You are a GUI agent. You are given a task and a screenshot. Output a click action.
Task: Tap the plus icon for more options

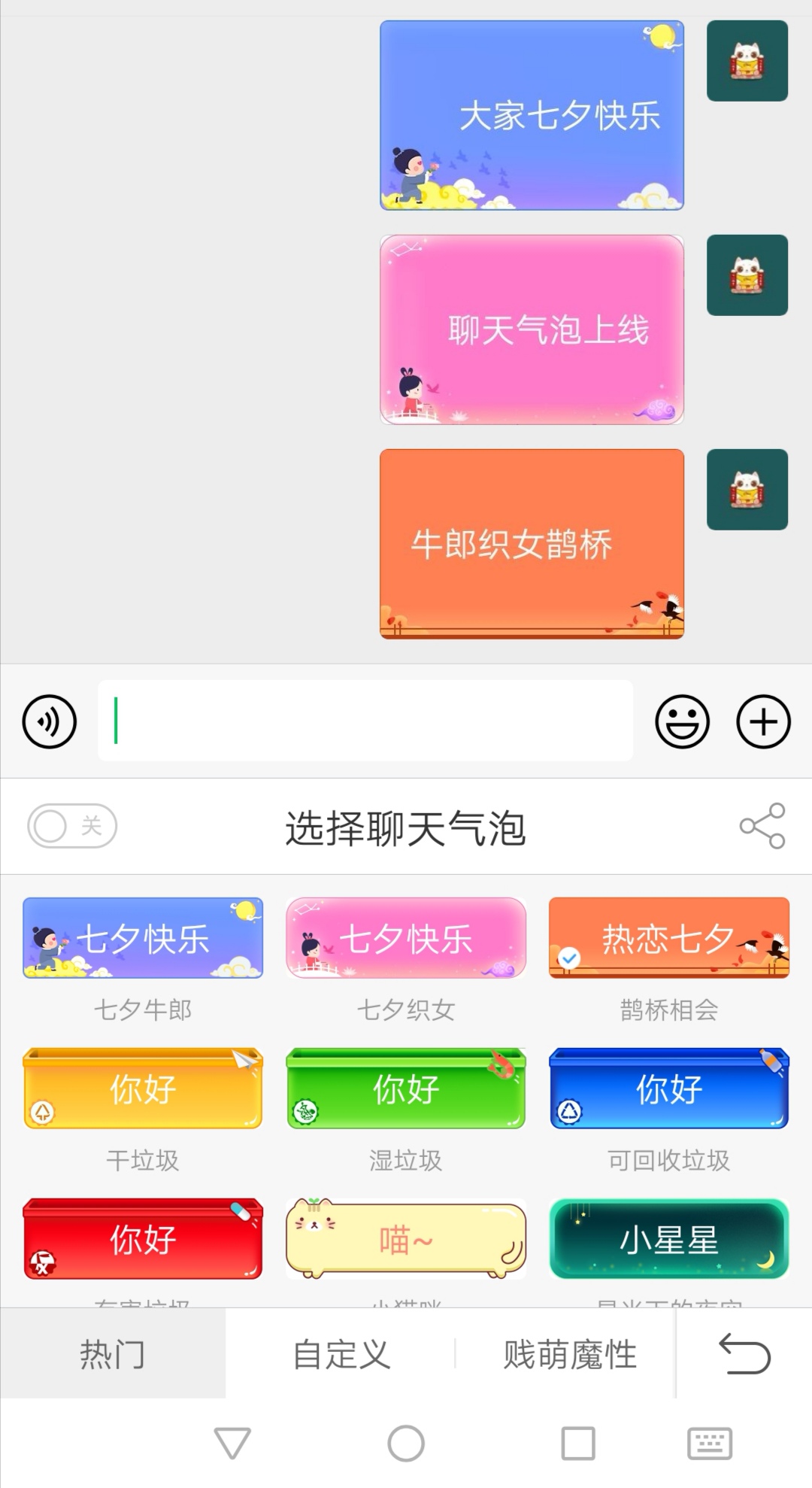(x=764, y=721)
